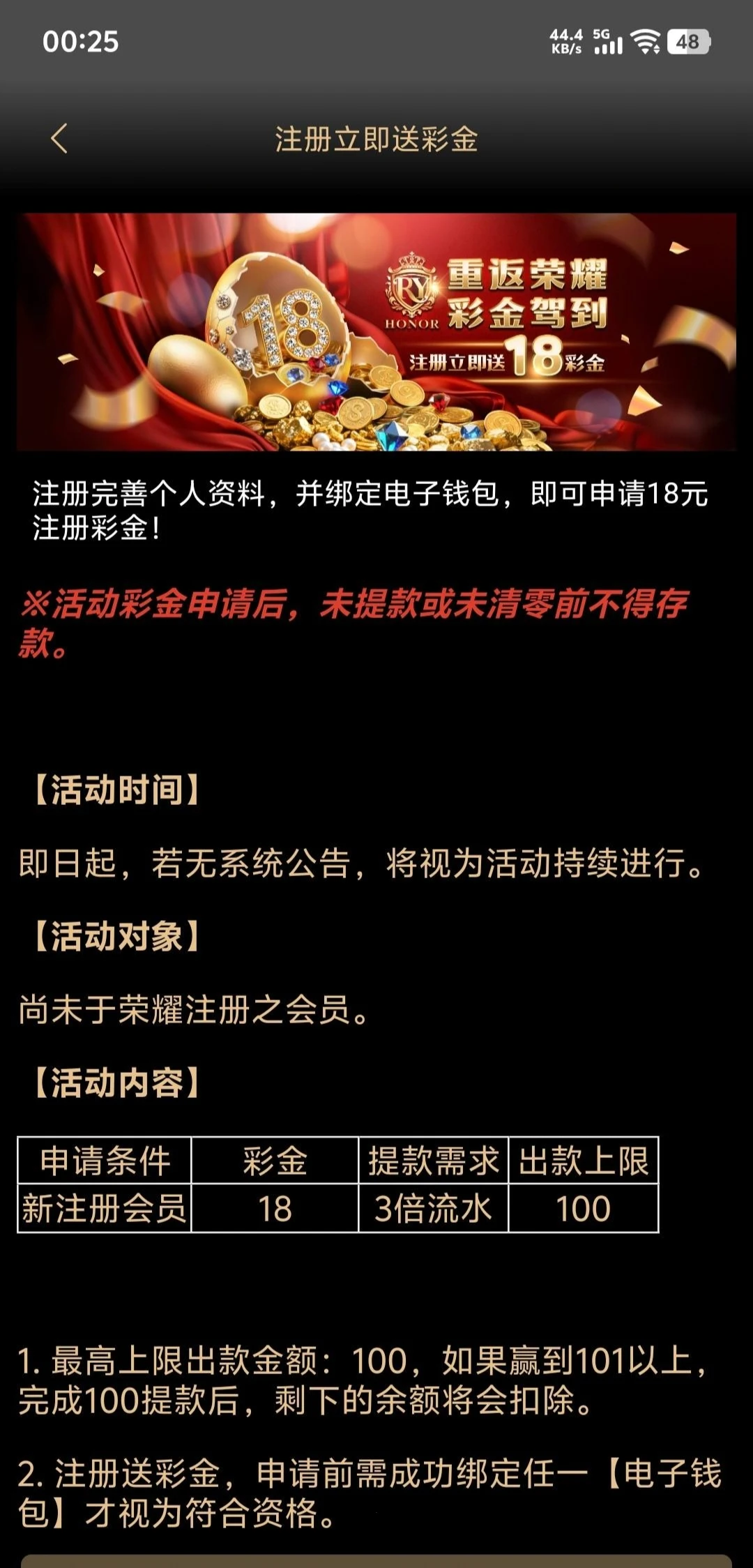This screenshot has width=753, height=1568.
Task: Tap the button bar at the bottom edge
Action: pyautogui.click(x=376, y=1561)
